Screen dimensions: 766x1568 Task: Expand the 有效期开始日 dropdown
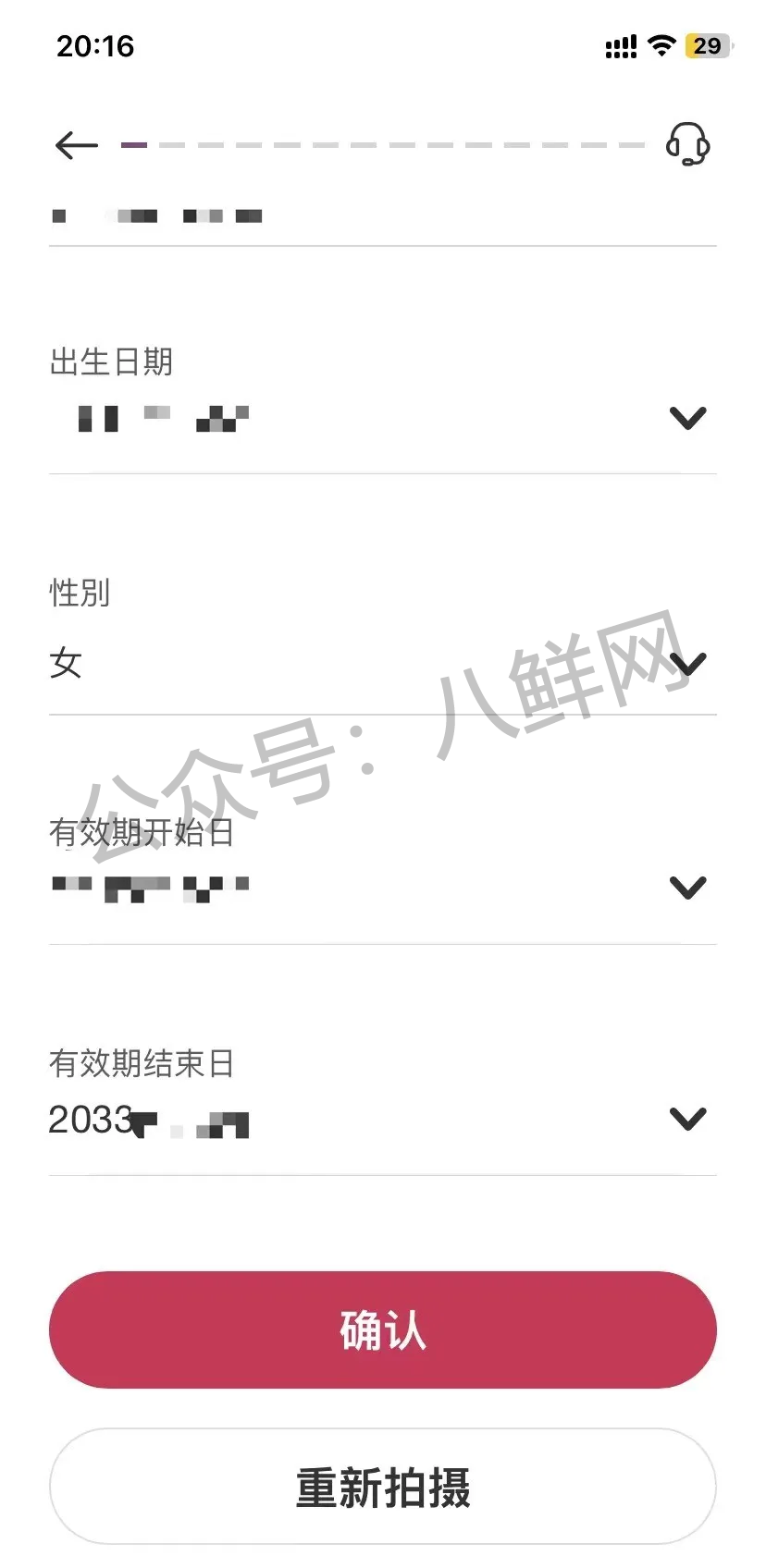[687, 888]
